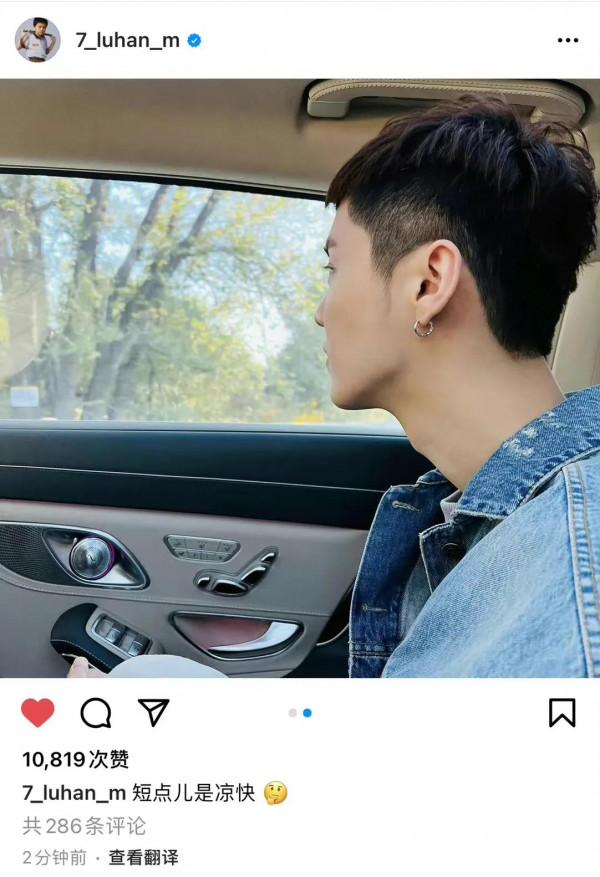View the 10,819次赞 likes list
This screenshot has height=877, width=600.
pyautogui.click(x=76, y=760)
